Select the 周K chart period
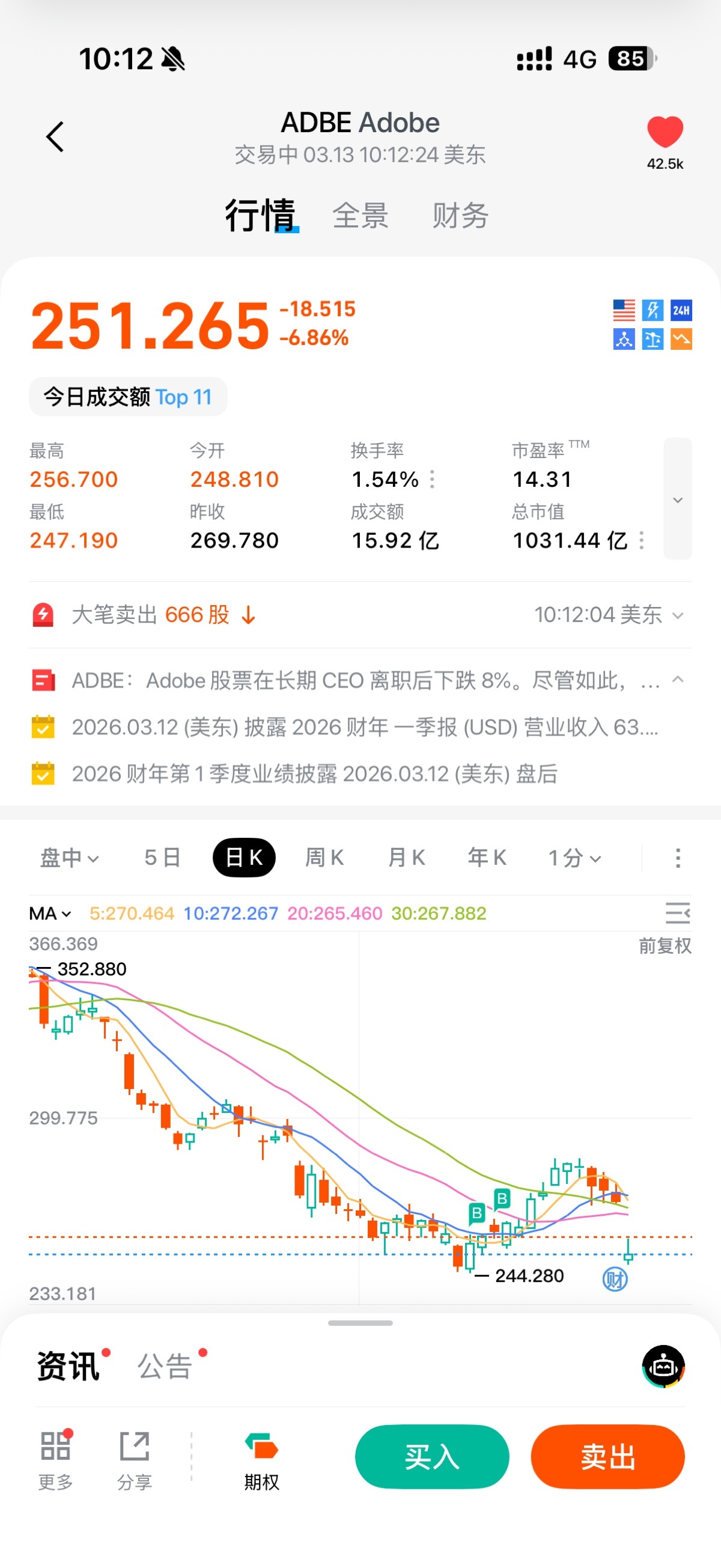This screenshot has height=1568, width=721. [x=324, y=858]
